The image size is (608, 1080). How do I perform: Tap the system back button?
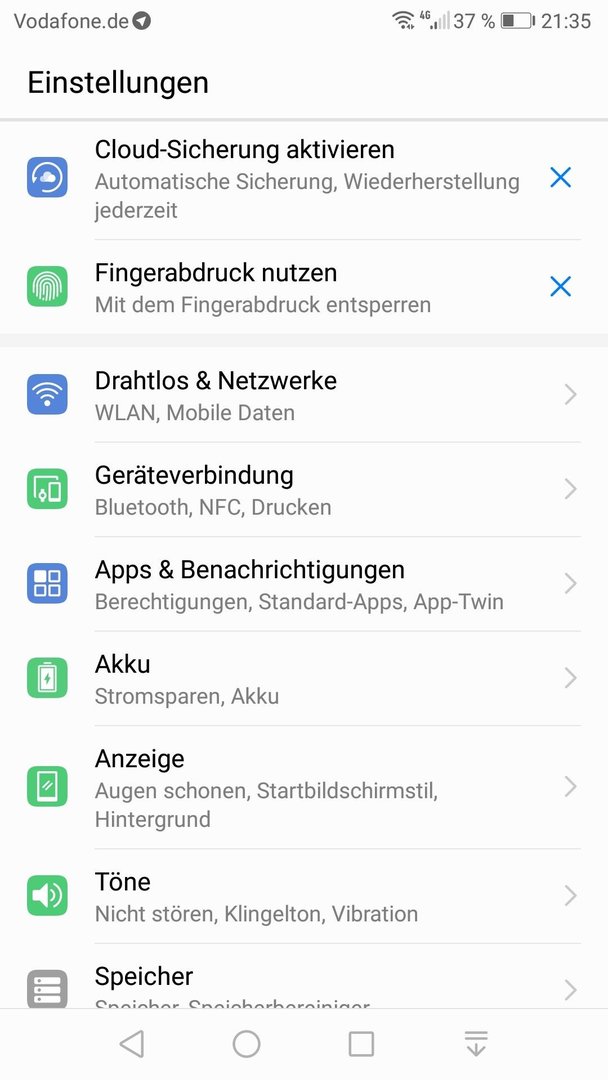click(x=132, y=1043)
